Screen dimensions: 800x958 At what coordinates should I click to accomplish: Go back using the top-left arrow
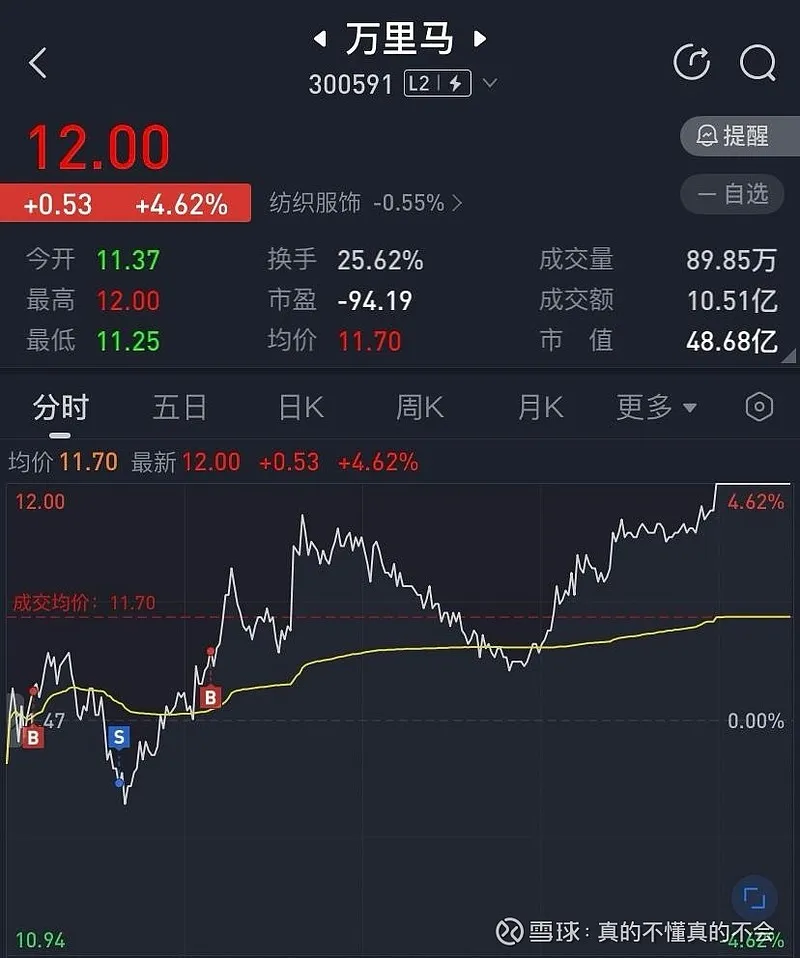tap(38, 64)
